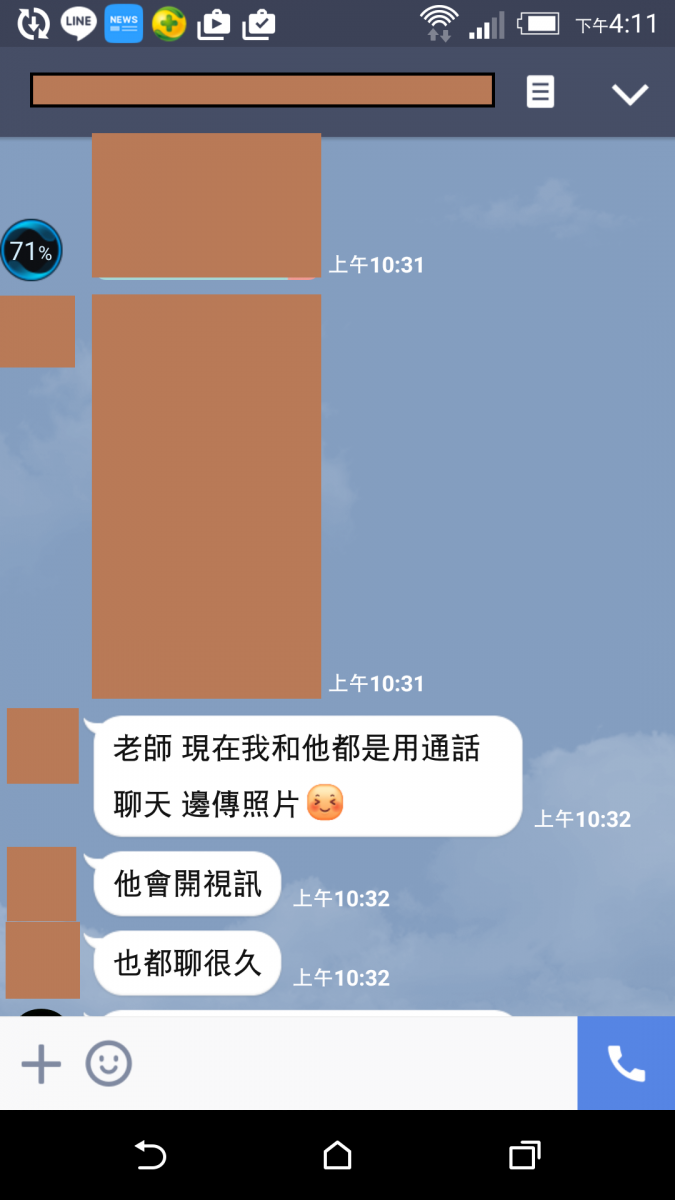Tap the message input field
This screenshot has width=675, height=1200.
point(350,1064)
